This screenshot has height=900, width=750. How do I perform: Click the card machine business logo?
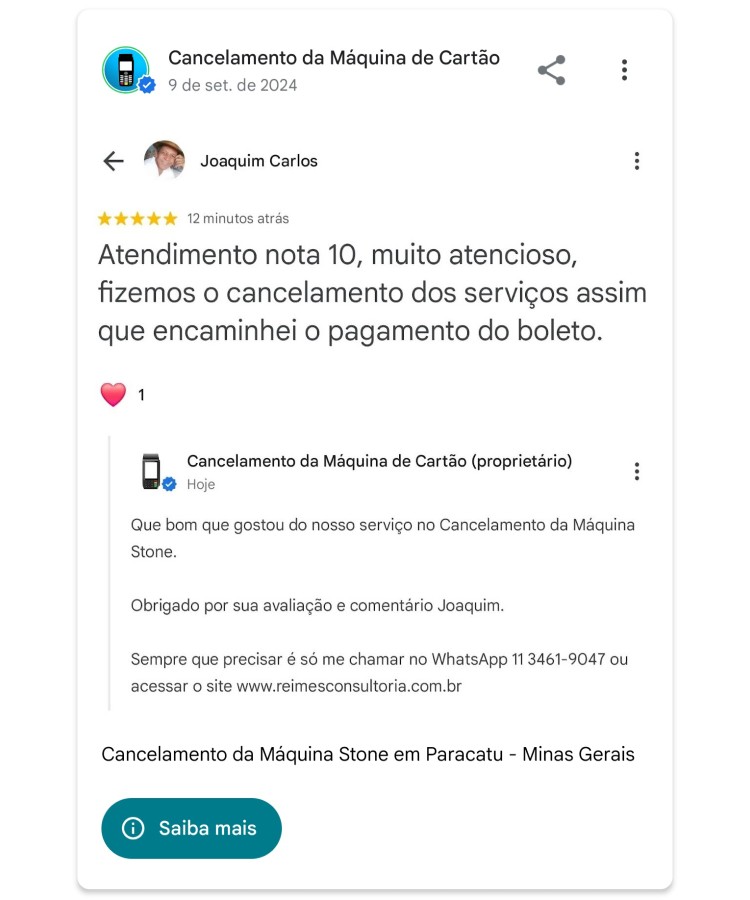pyautogui.click(x=125, y=70)
